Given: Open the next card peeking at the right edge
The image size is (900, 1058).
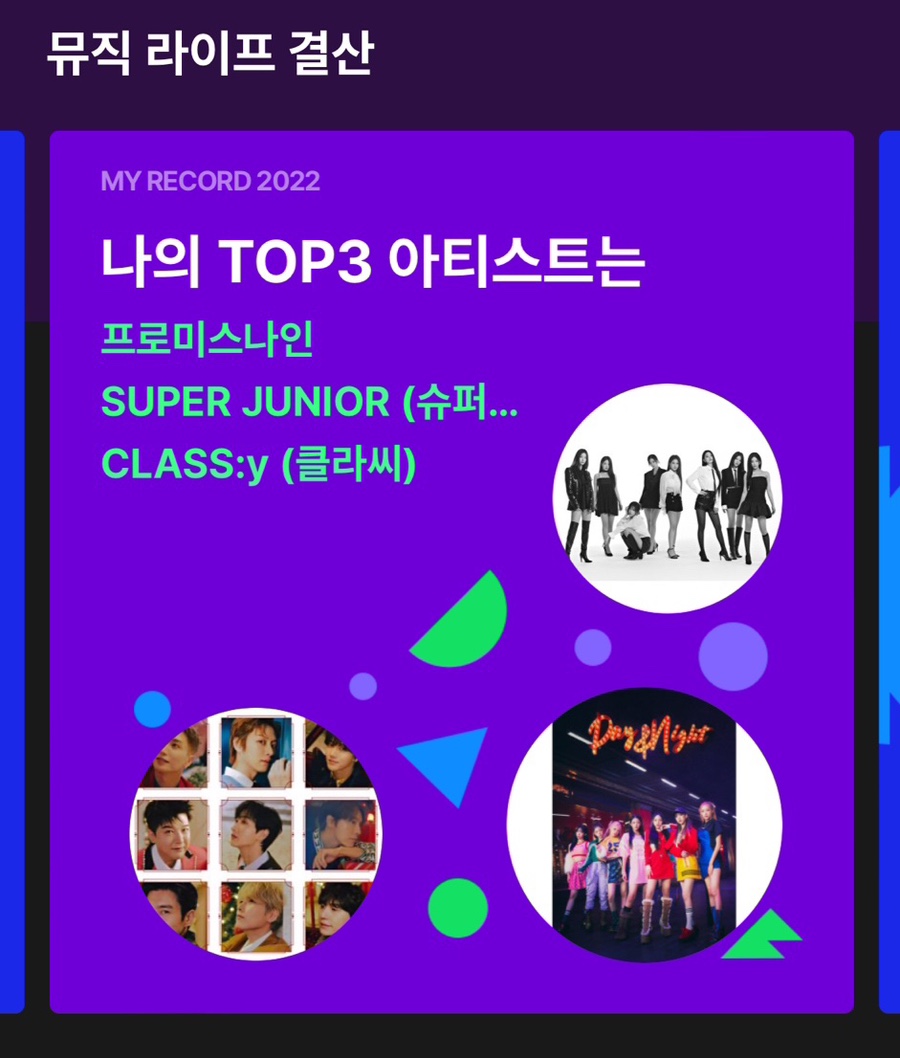Looking at the screenshot, I should coord(889,570).
